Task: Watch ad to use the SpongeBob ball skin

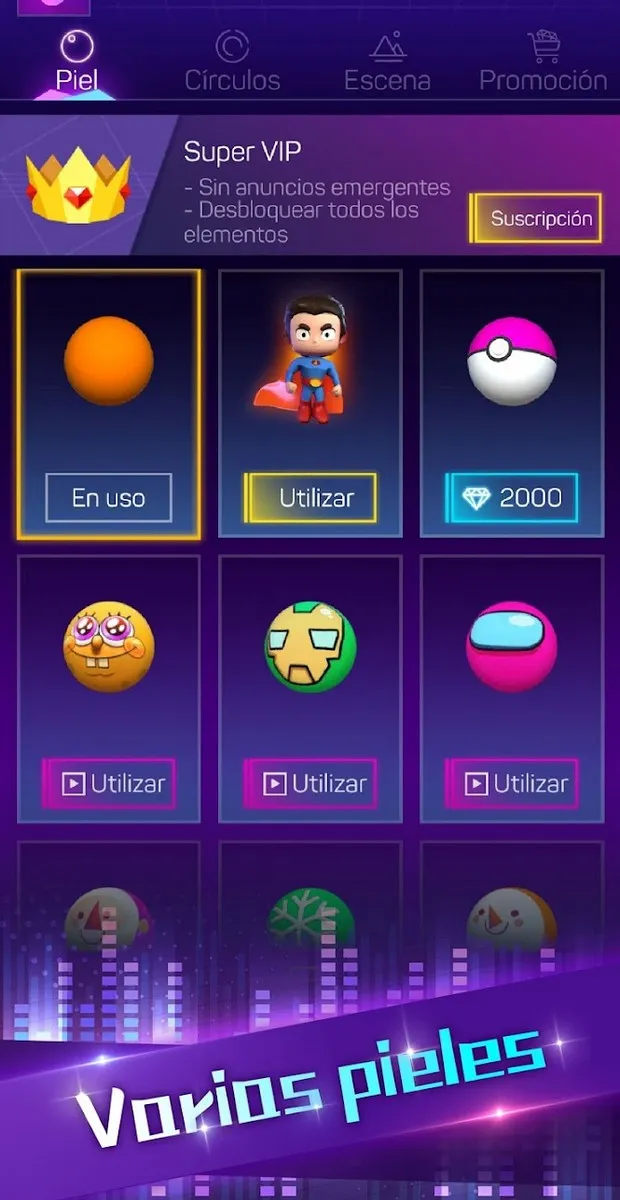Action: coord(109,783)
